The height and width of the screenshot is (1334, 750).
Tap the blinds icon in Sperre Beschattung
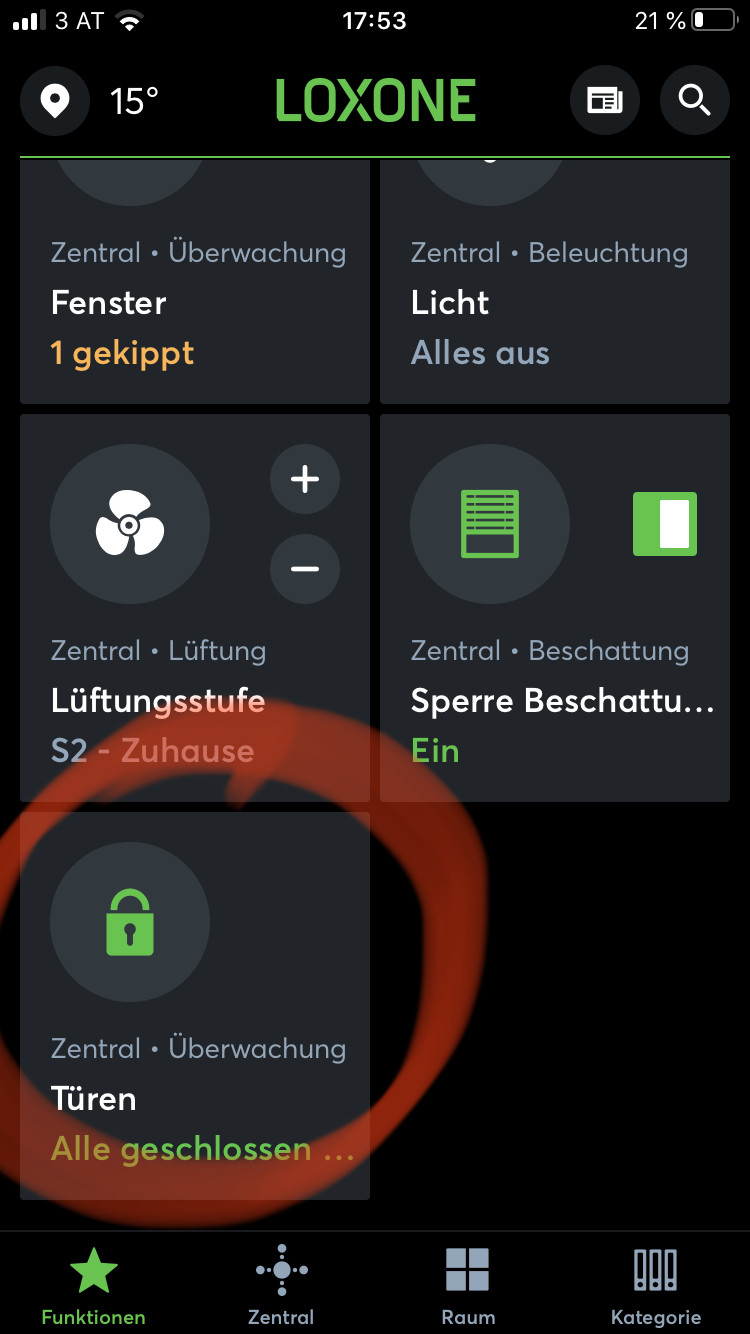490,524
